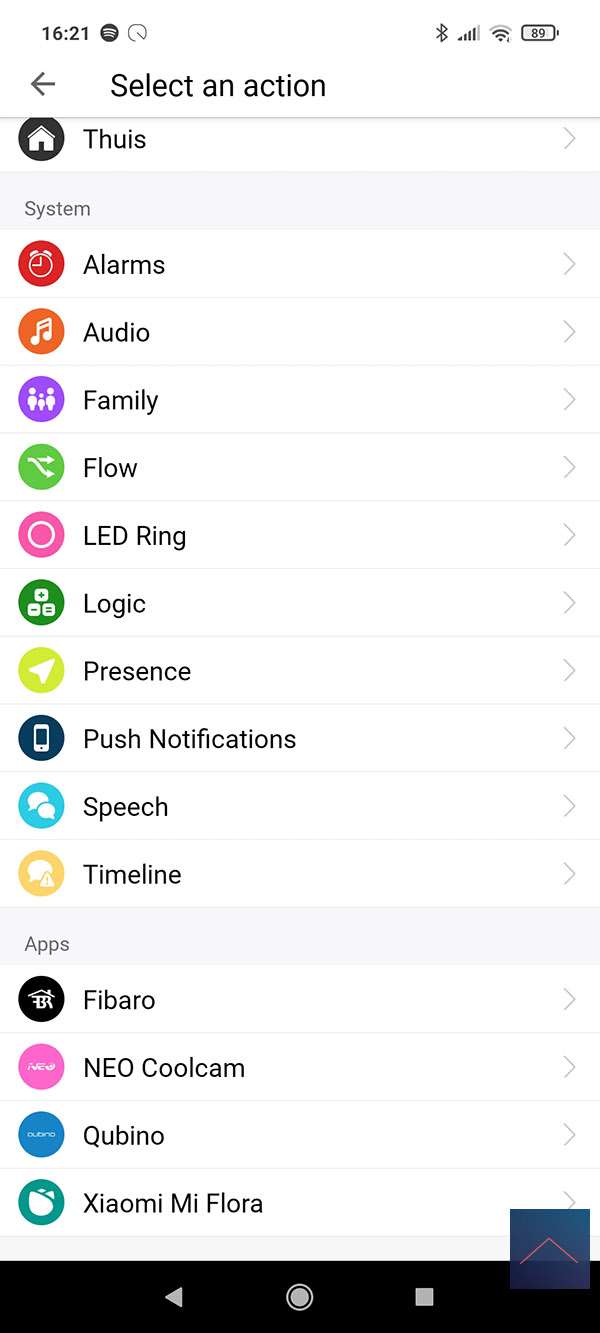The image size is (600, 1333).
Task: Select the Speech action category
Action: tap(300, 807)
